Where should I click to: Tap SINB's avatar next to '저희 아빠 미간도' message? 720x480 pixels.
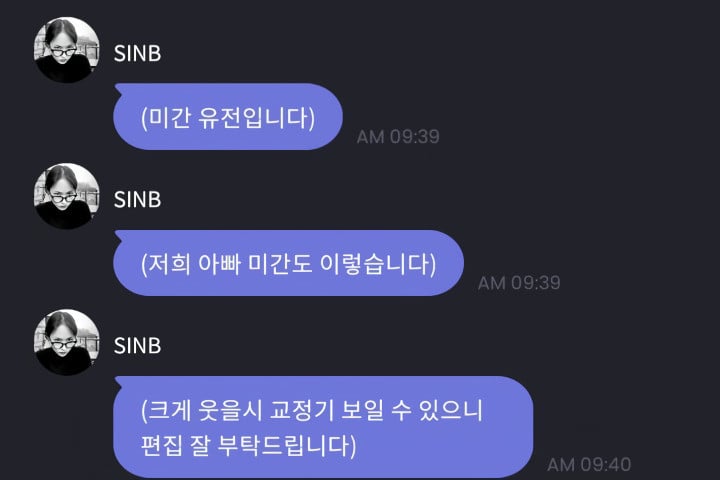[67, 197]
